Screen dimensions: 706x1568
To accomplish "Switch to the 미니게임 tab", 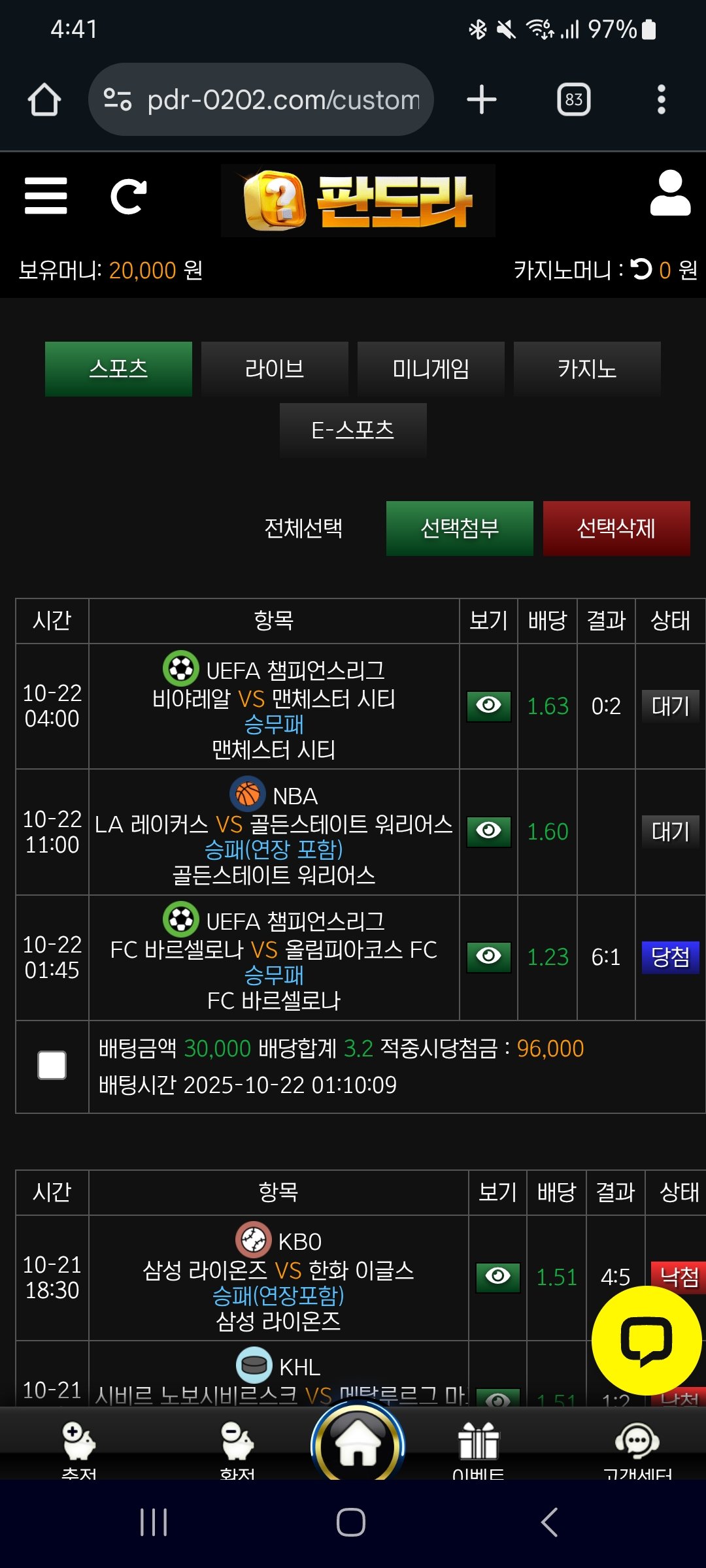I will pos(431,369).
